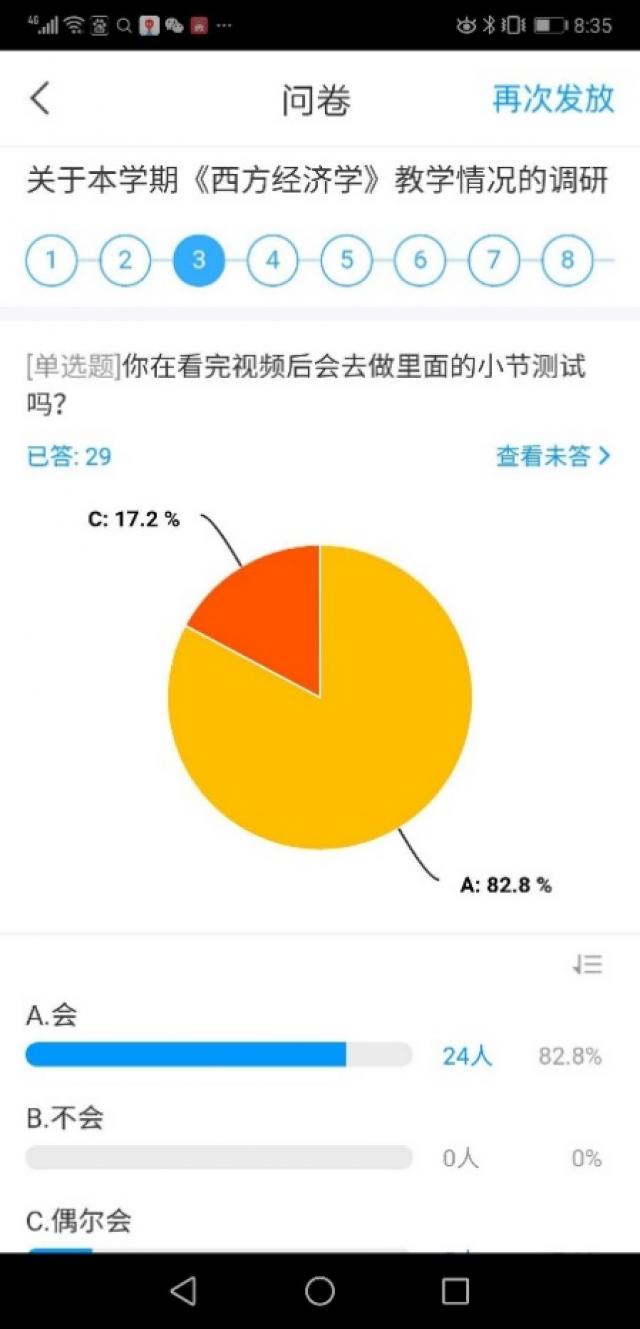640x1329 pixels.
Task: Select question 3 in the page indicator
Action: (x=199, y=261)
